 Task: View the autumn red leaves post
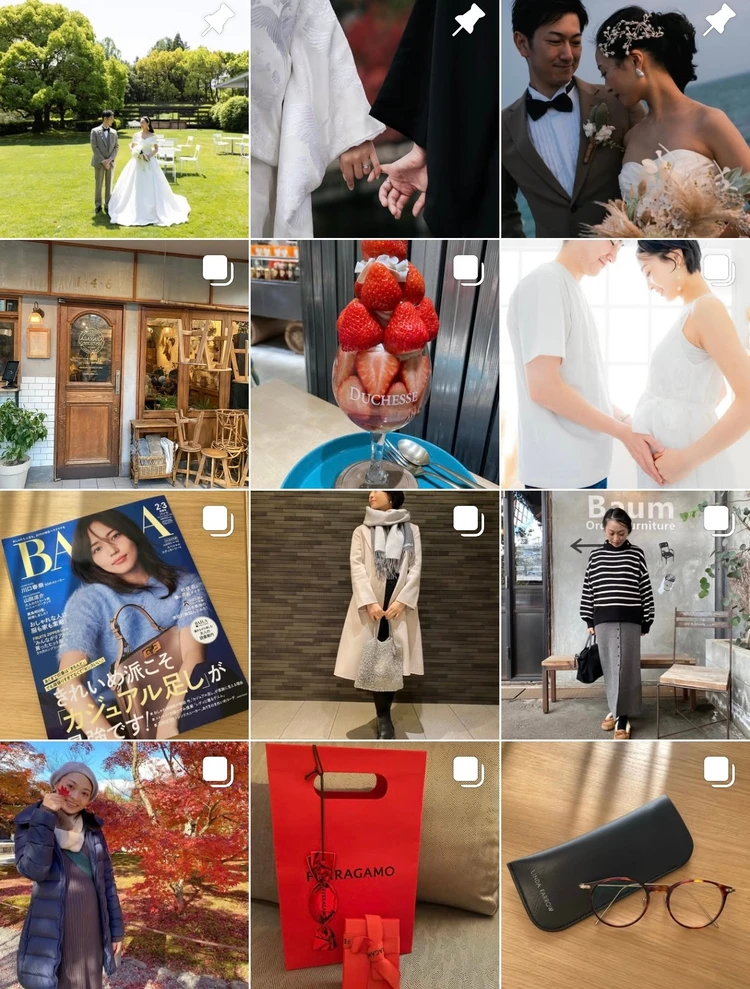click(x=124, y=865)
